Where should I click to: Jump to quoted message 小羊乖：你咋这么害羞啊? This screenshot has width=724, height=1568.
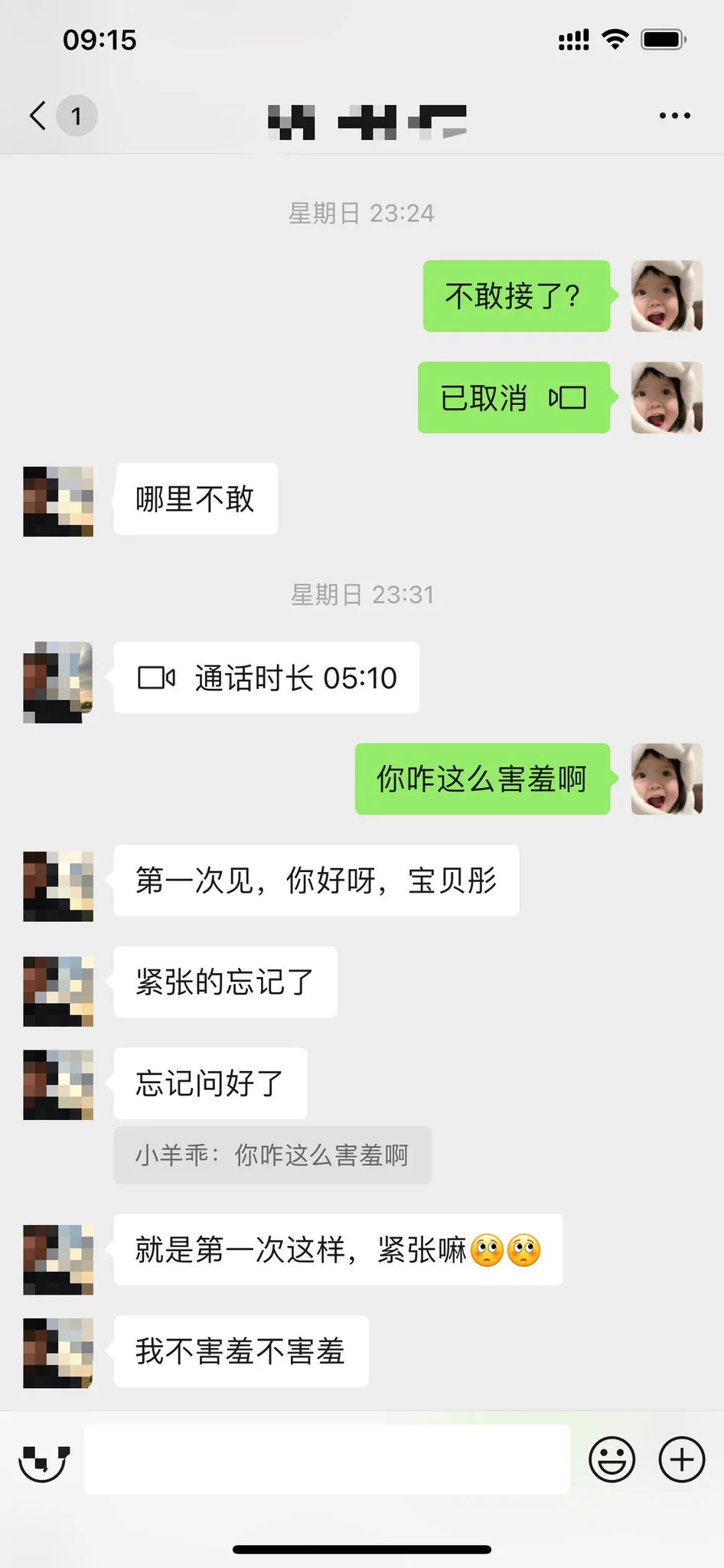272,1155
